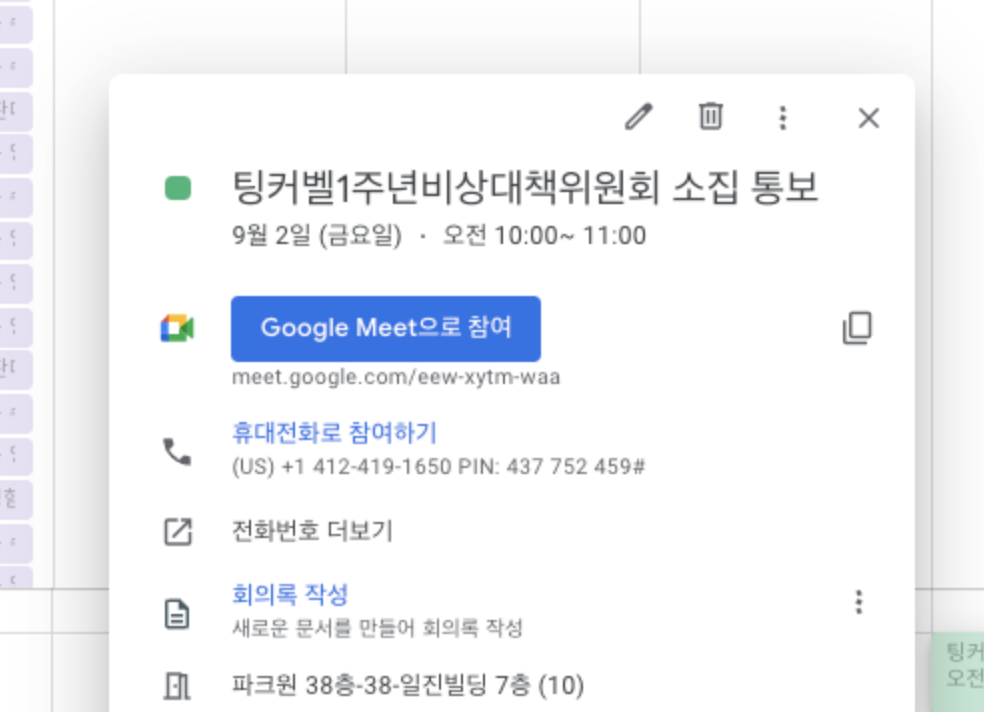Select the 회의록 작성 link
The width and height of the screenshot is (984, 712).
(x=290, y=594)
